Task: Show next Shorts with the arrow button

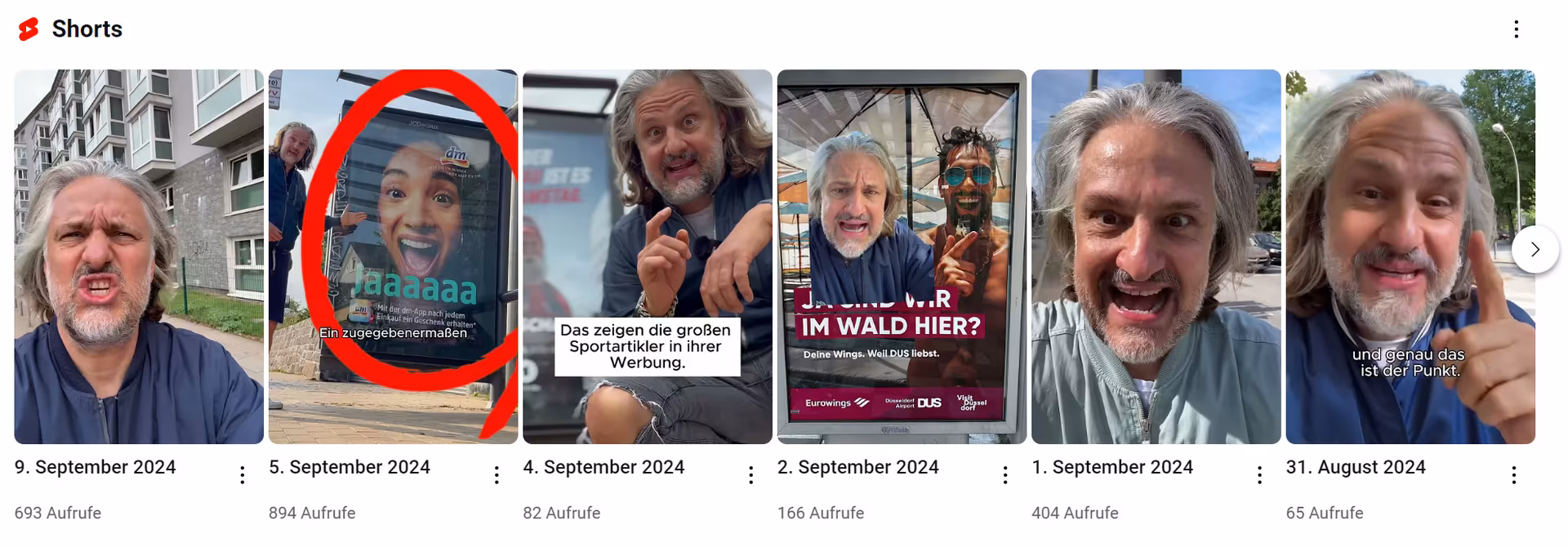Action: [x=1535, y=249]
